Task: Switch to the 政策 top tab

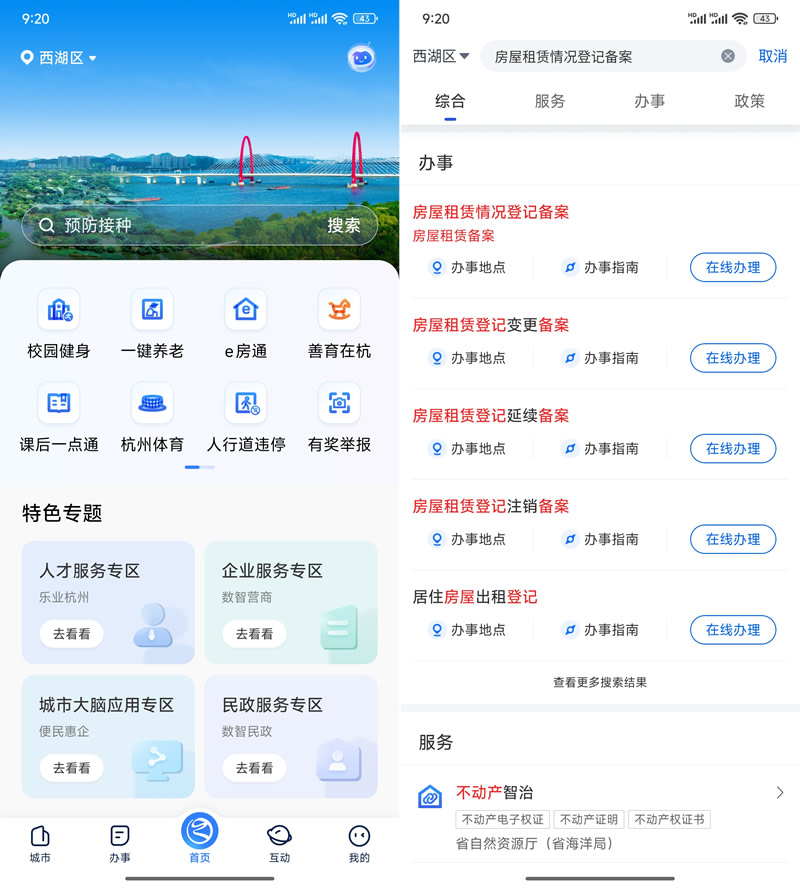Action: click(749, 101)
